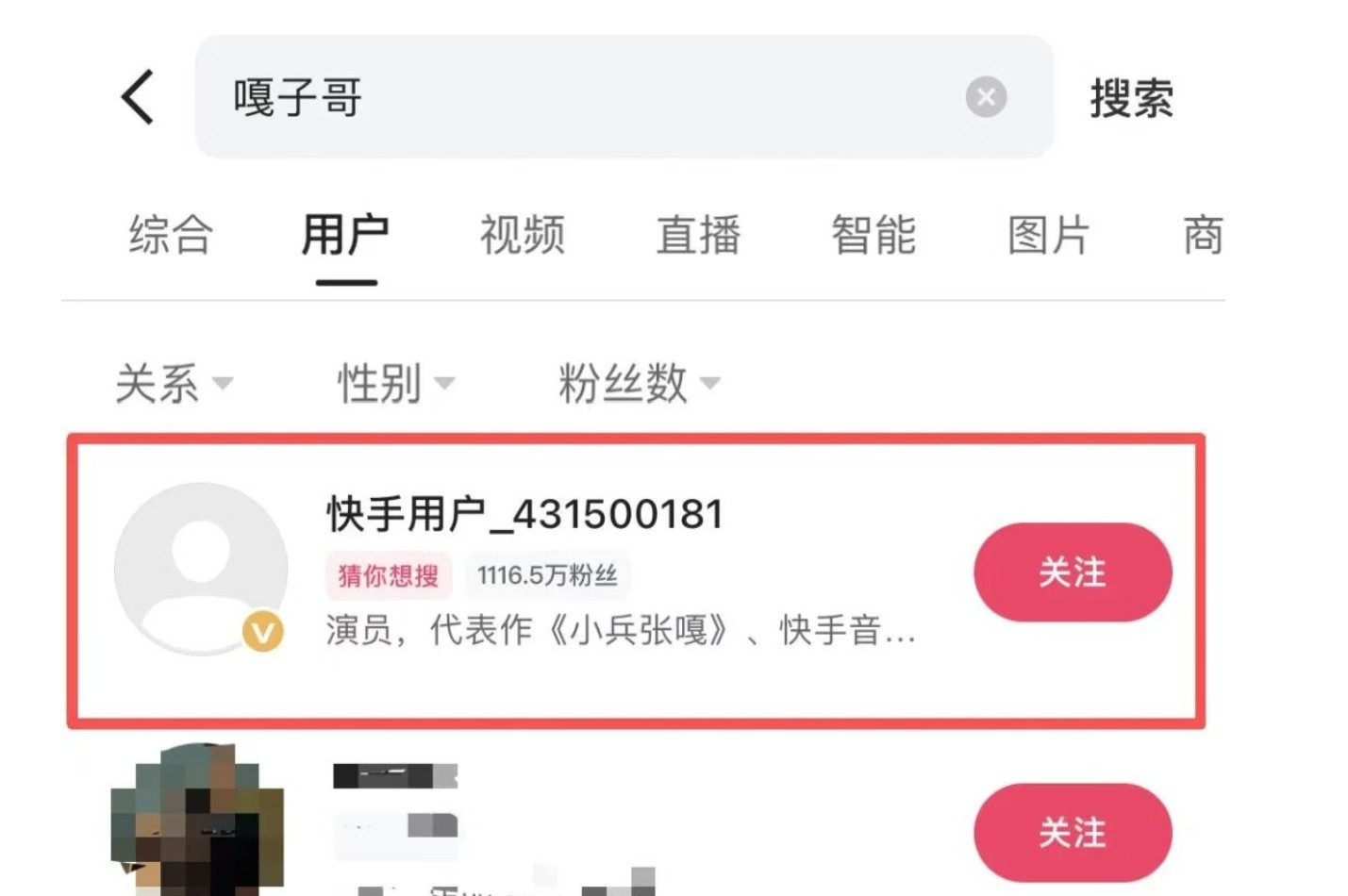Switch to the 综合 tab
Viewport: 1348px width, 896px height.
pos(171,235)
